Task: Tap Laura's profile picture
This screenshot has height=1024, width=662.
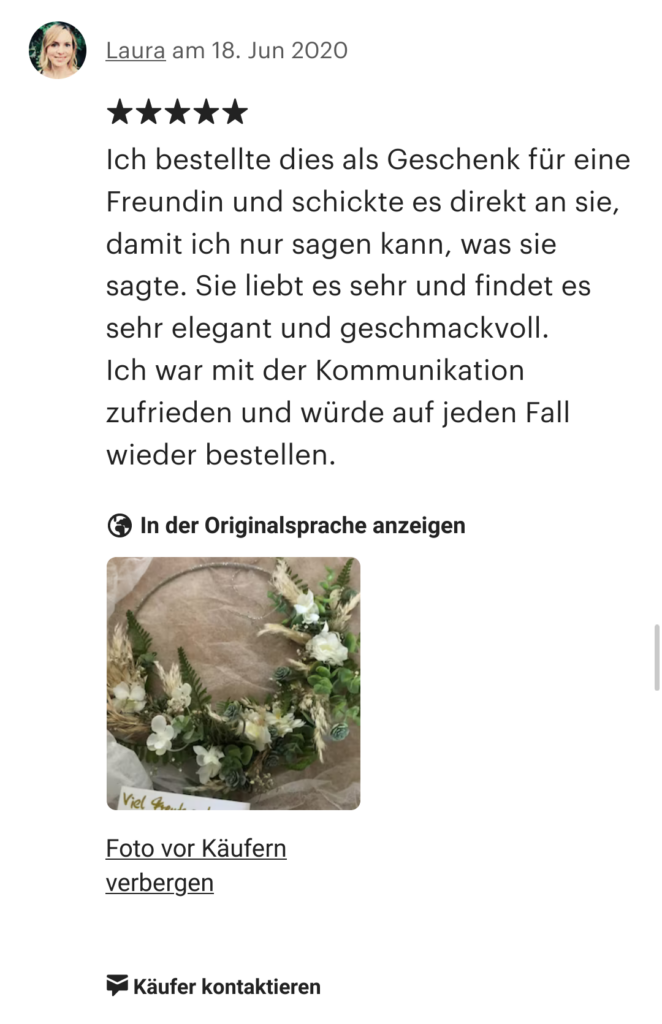Action: (57, 50)
